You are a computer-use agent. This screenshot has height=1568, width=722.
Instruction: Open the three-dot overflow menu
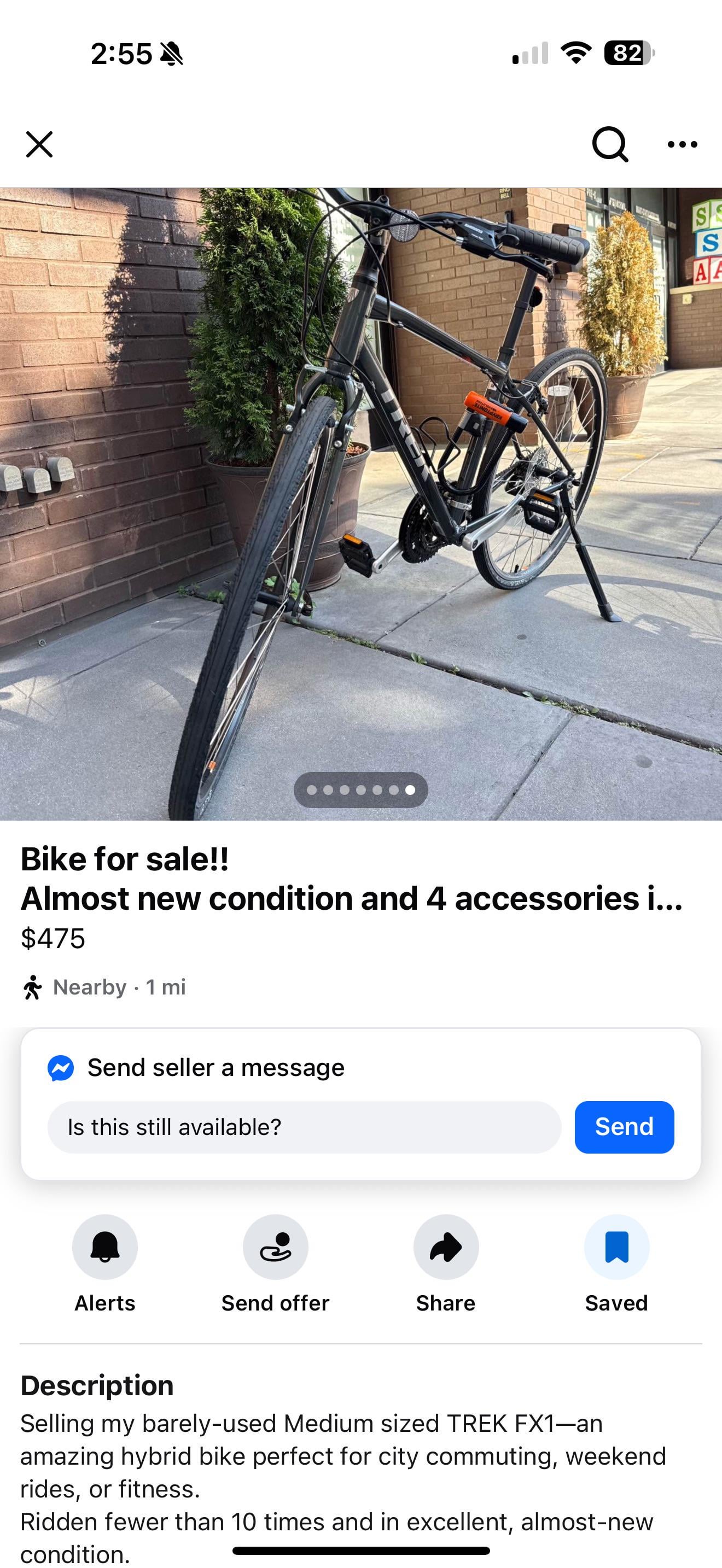tap(682, 144)
